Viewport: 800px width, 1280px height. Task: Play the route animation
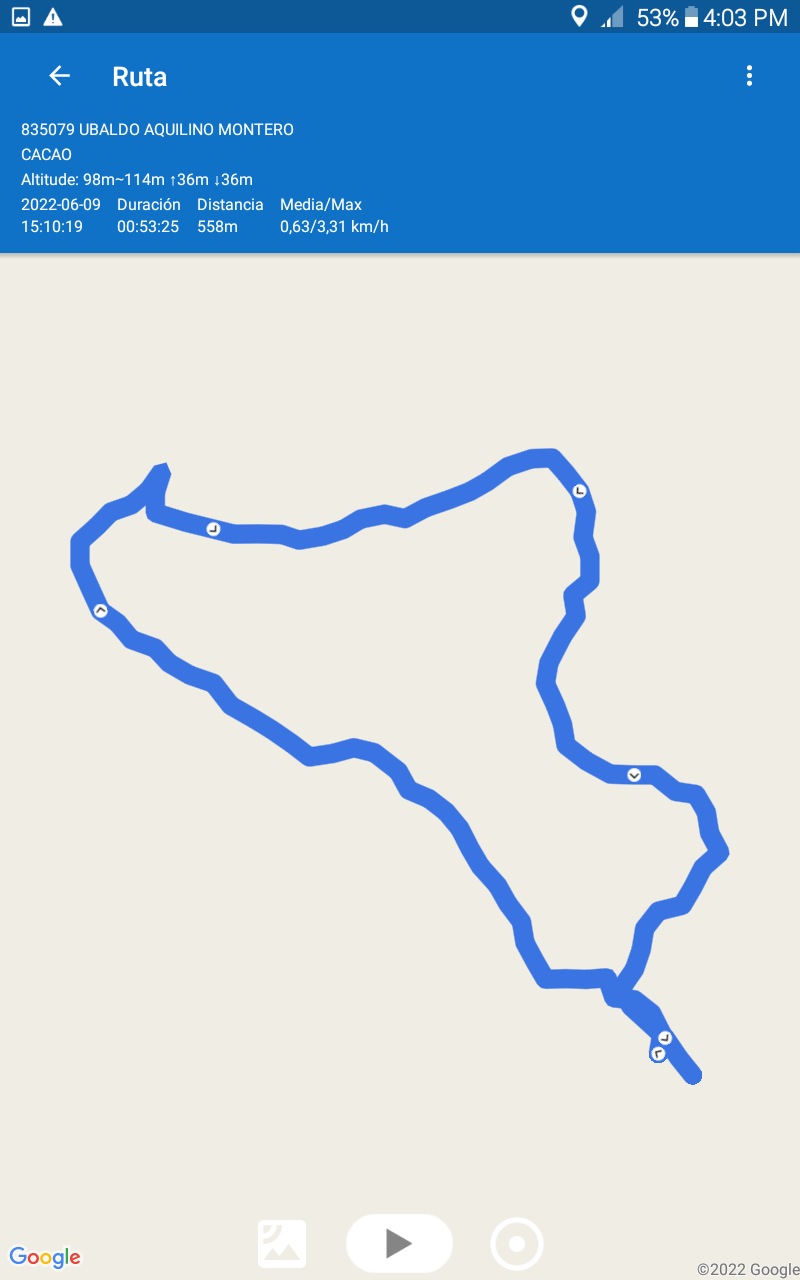point(399,1243)
